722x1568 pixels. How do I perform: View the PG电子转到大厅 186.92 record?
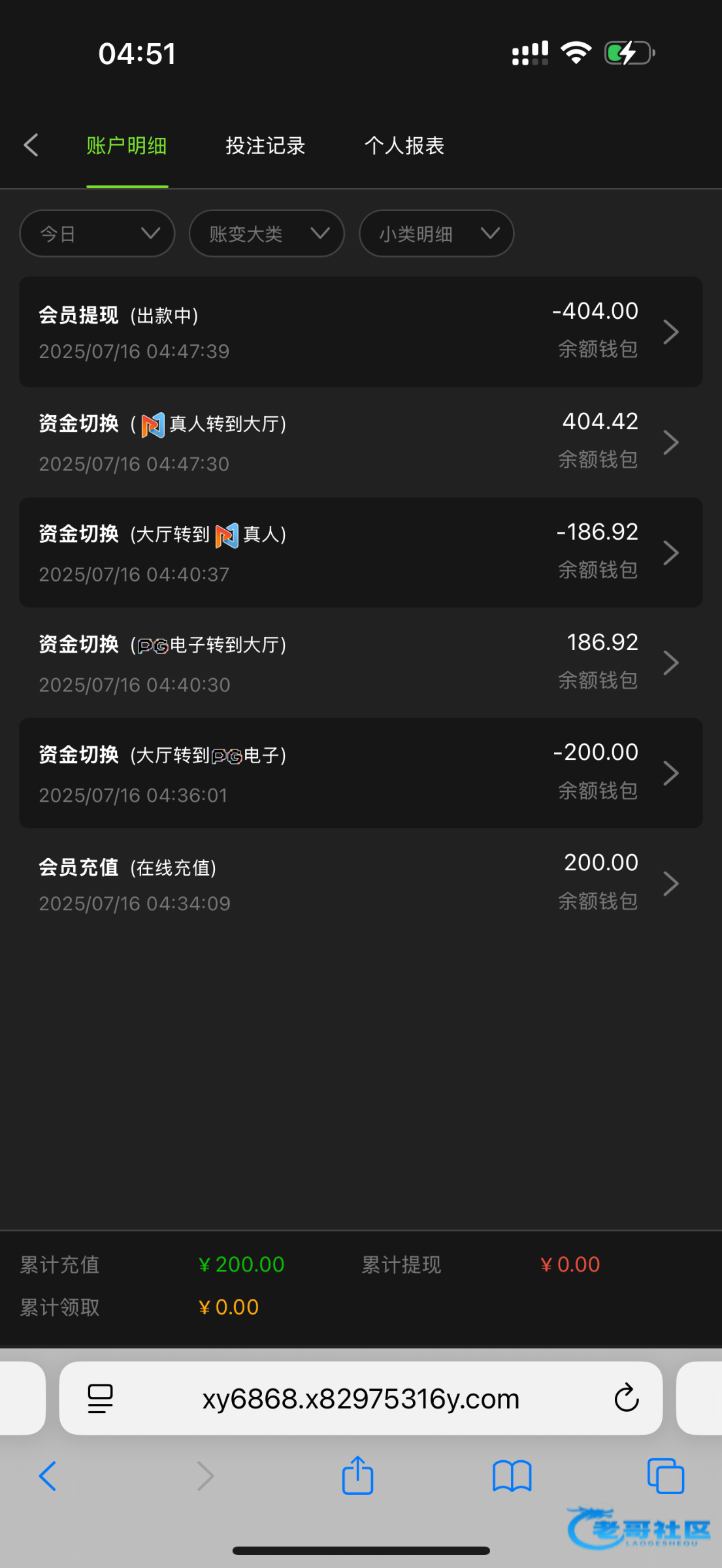coord(361,663)
